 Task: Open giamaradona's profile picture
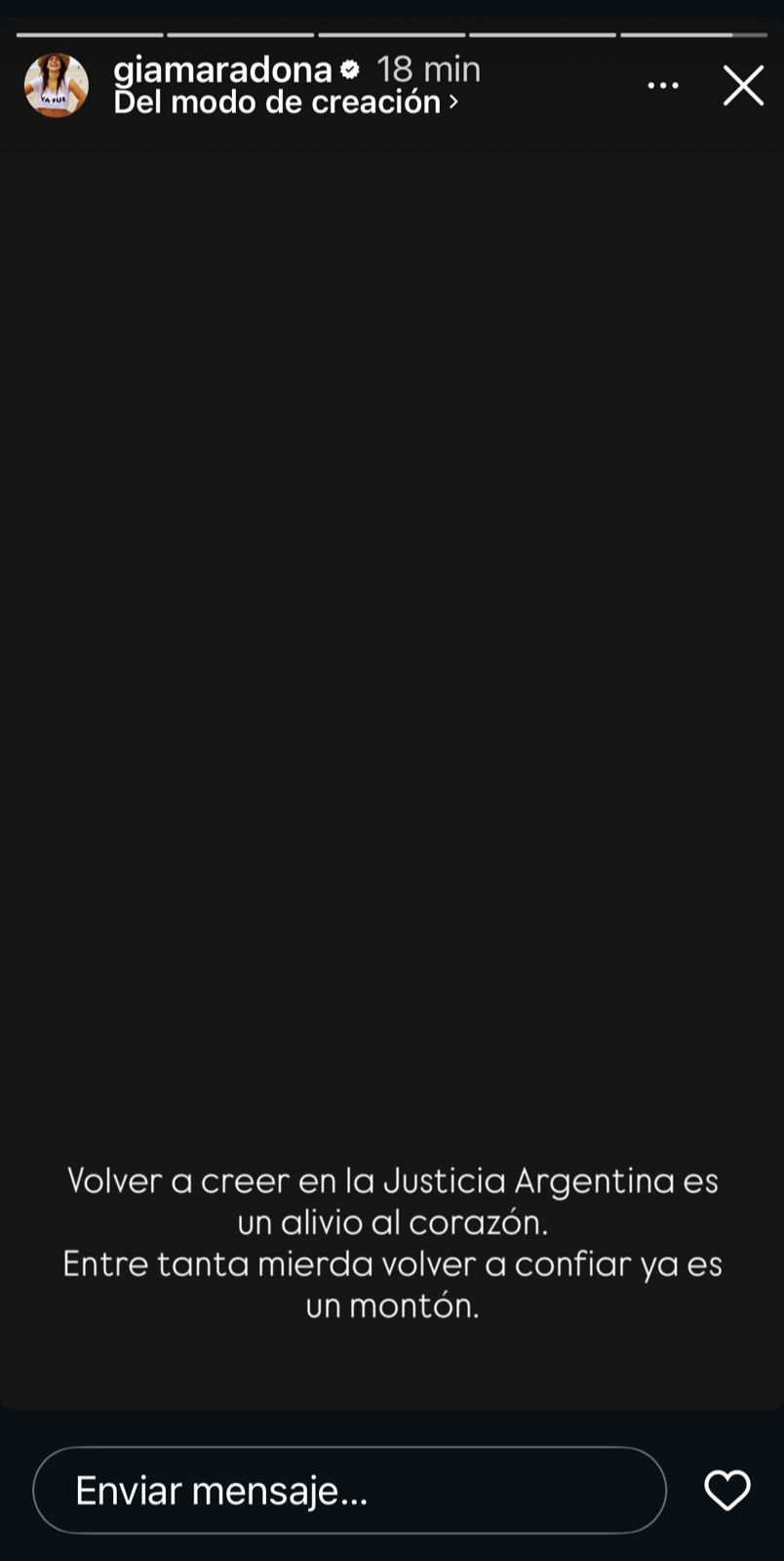point(57,86)
